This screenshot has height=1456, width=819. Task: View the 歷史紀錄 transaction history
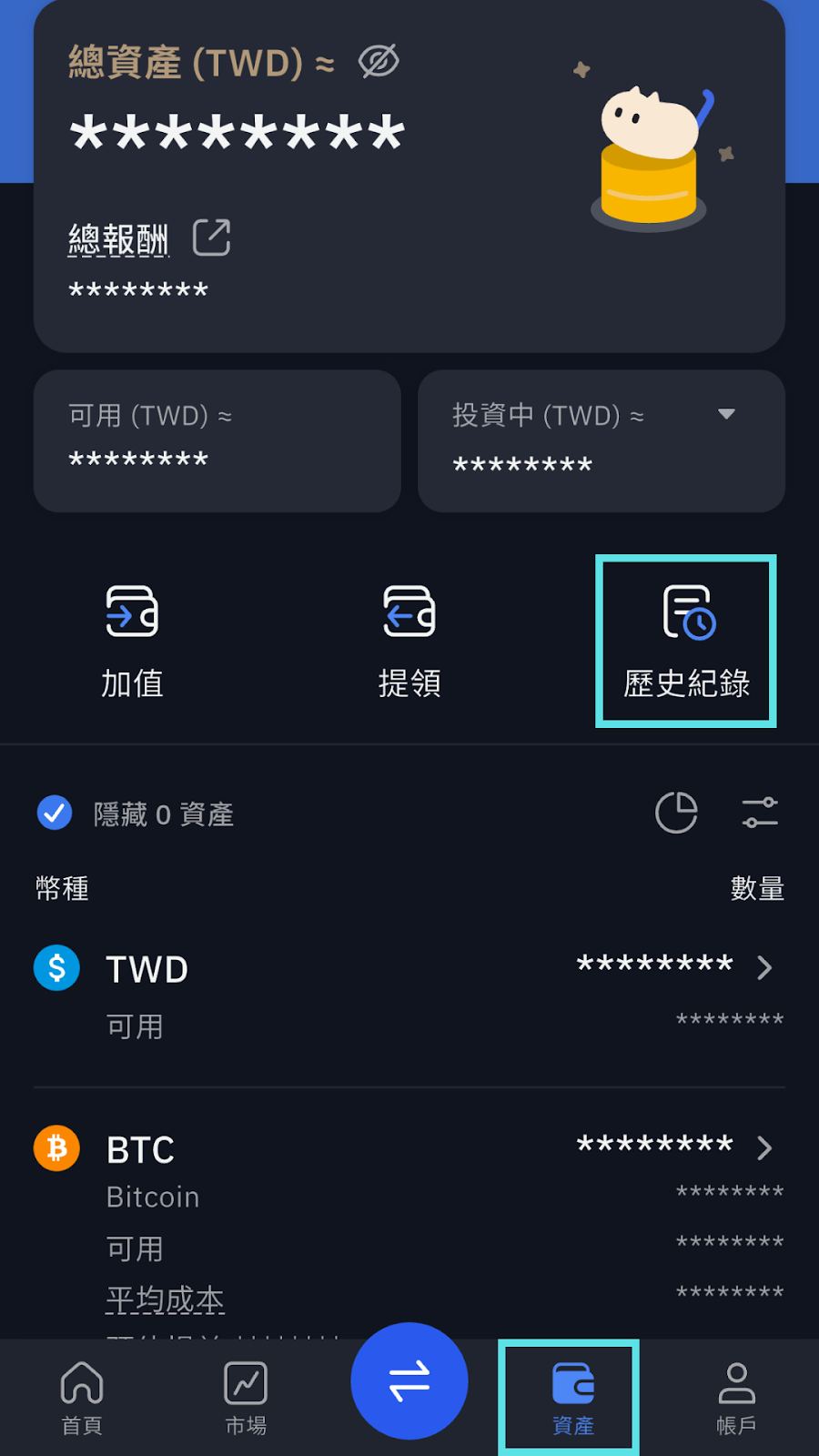[x=684, y=637]
